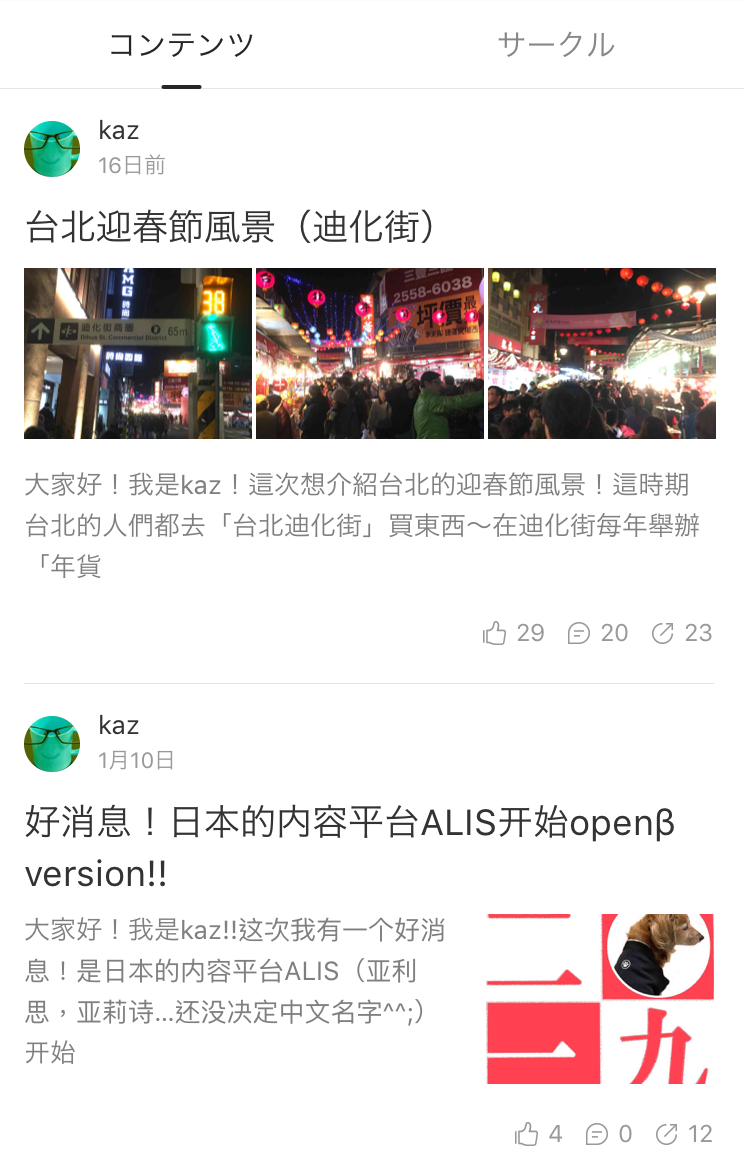Tap the red thumbnail of the ALIS post

(600, 998)
